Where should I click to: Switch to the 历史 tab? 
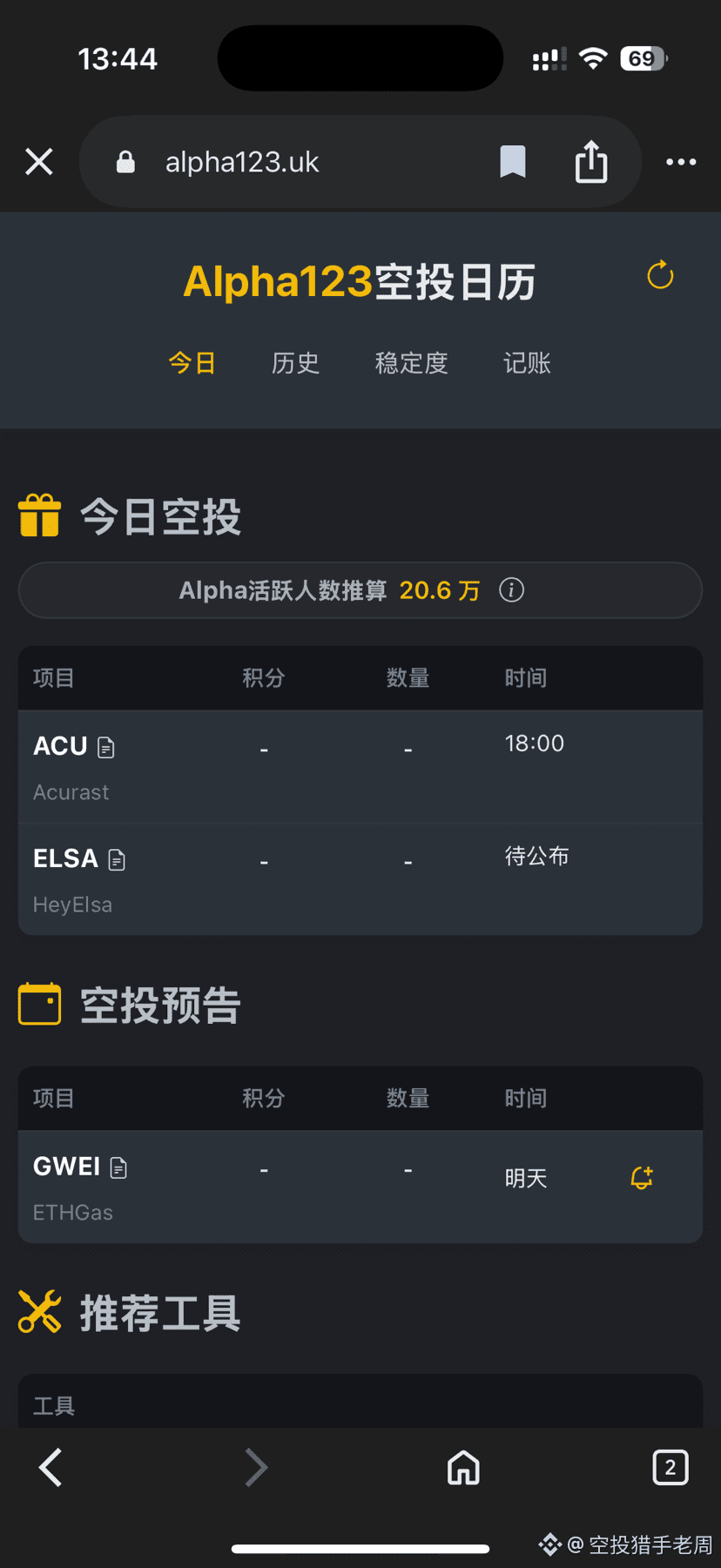[x=295, y=363]
